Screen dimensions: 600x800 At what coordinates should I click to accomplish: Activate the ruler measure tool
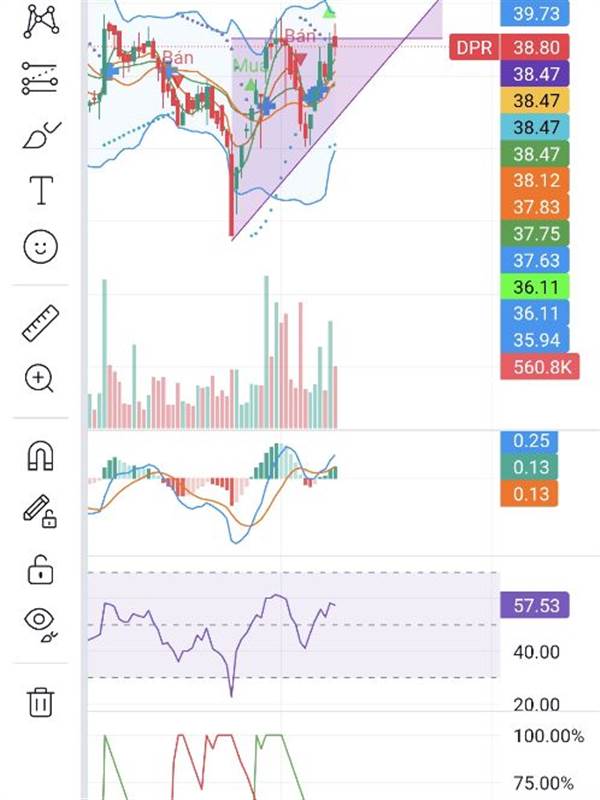(40, 323)
